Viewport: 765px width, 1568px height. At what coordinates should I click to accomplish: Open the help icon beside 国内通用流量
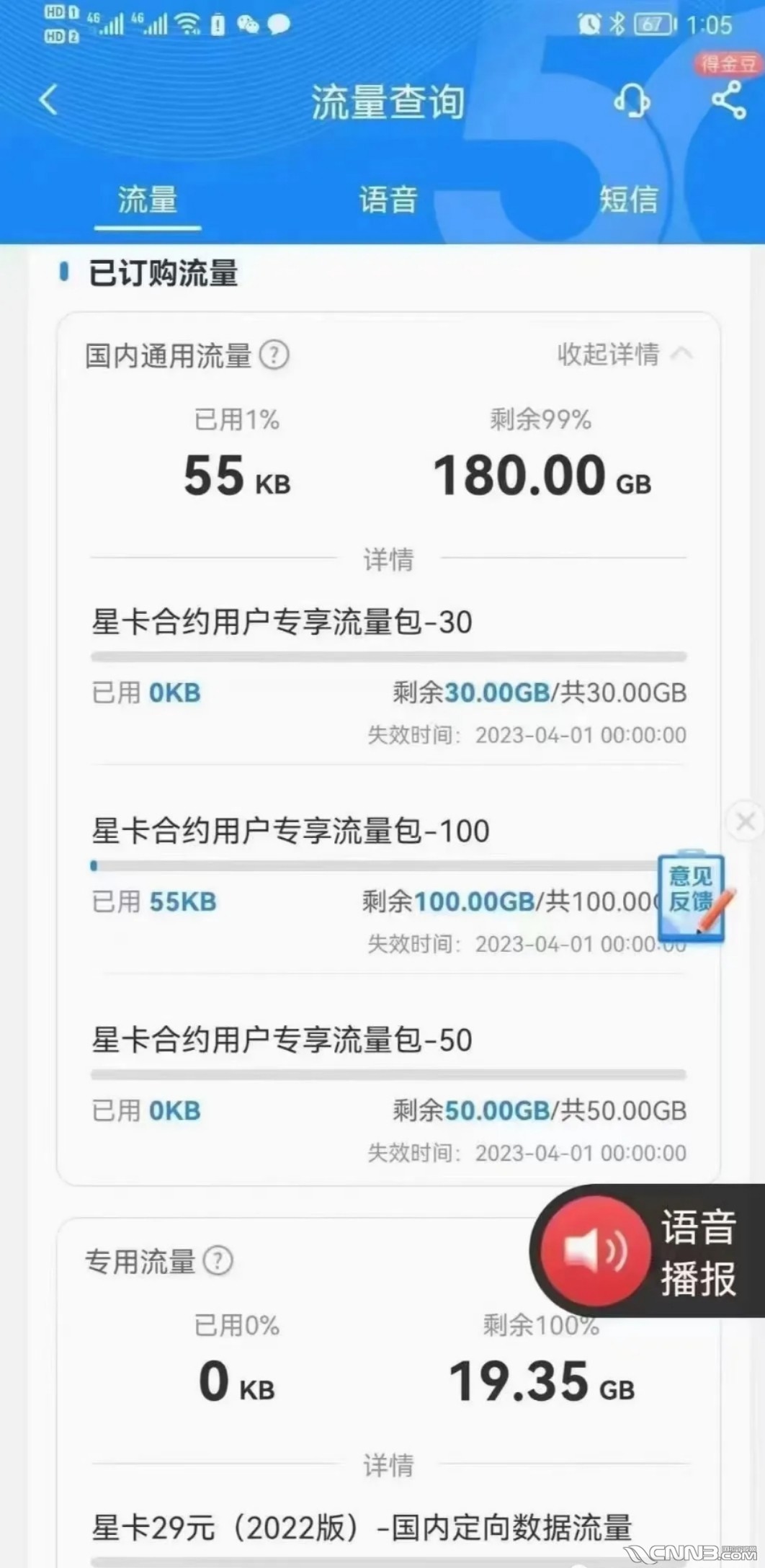(274, 355)
